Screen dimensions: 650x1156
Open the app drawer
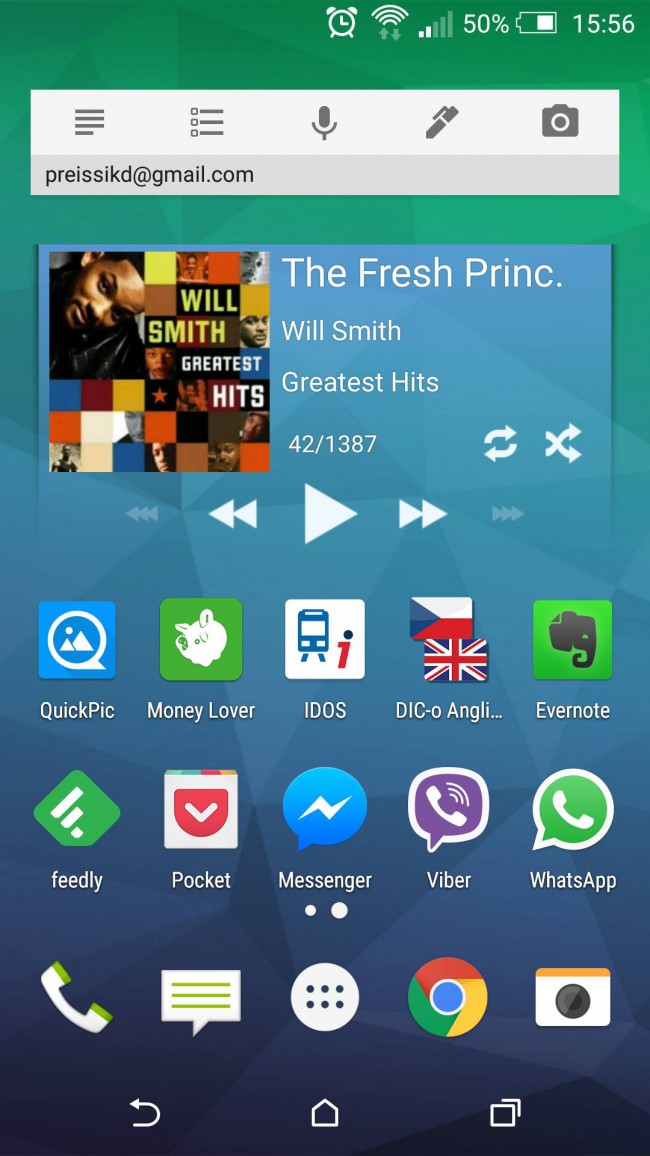click(325, 997)
